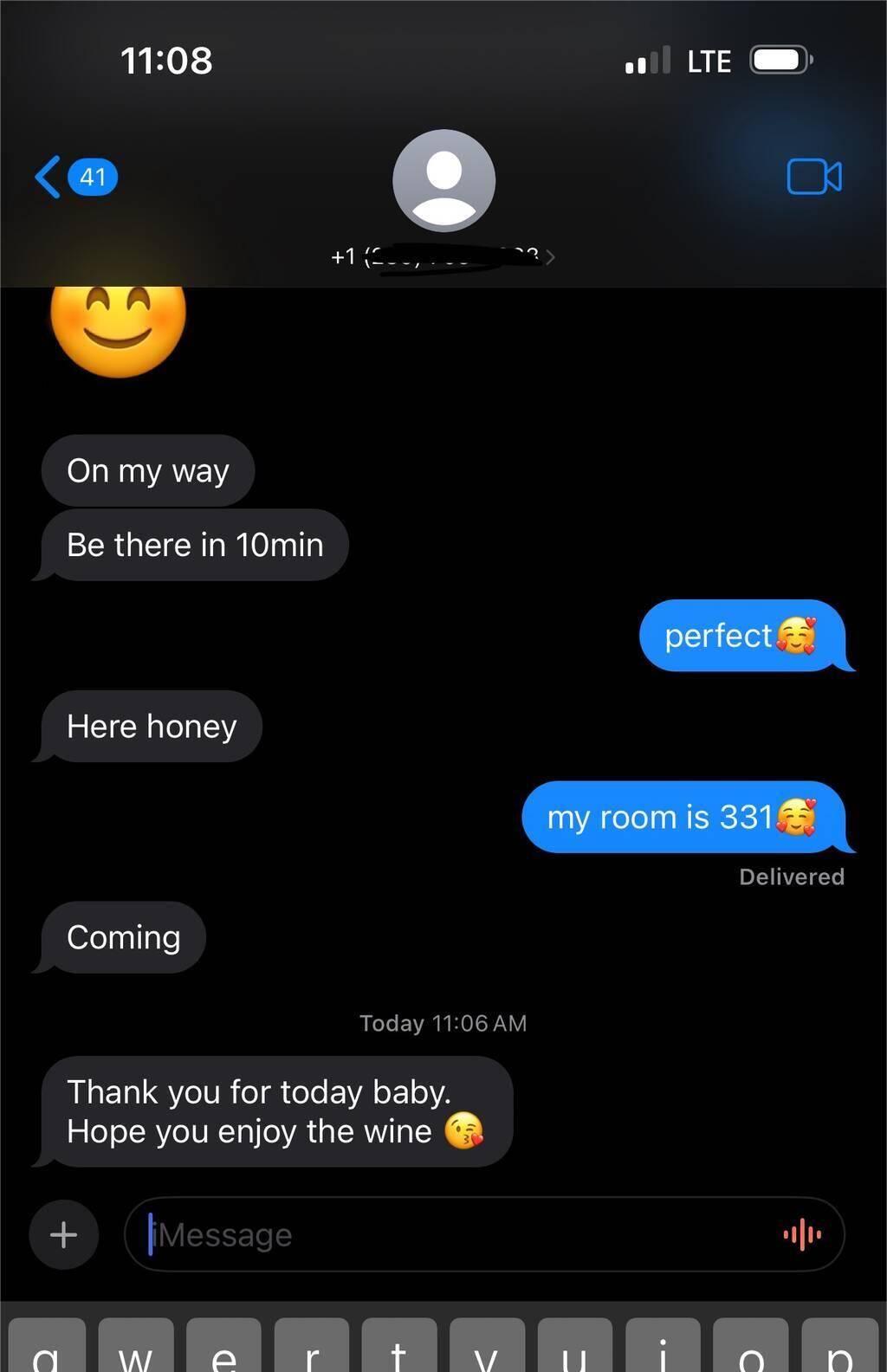Open the contact details avatar

click(443, 180)
